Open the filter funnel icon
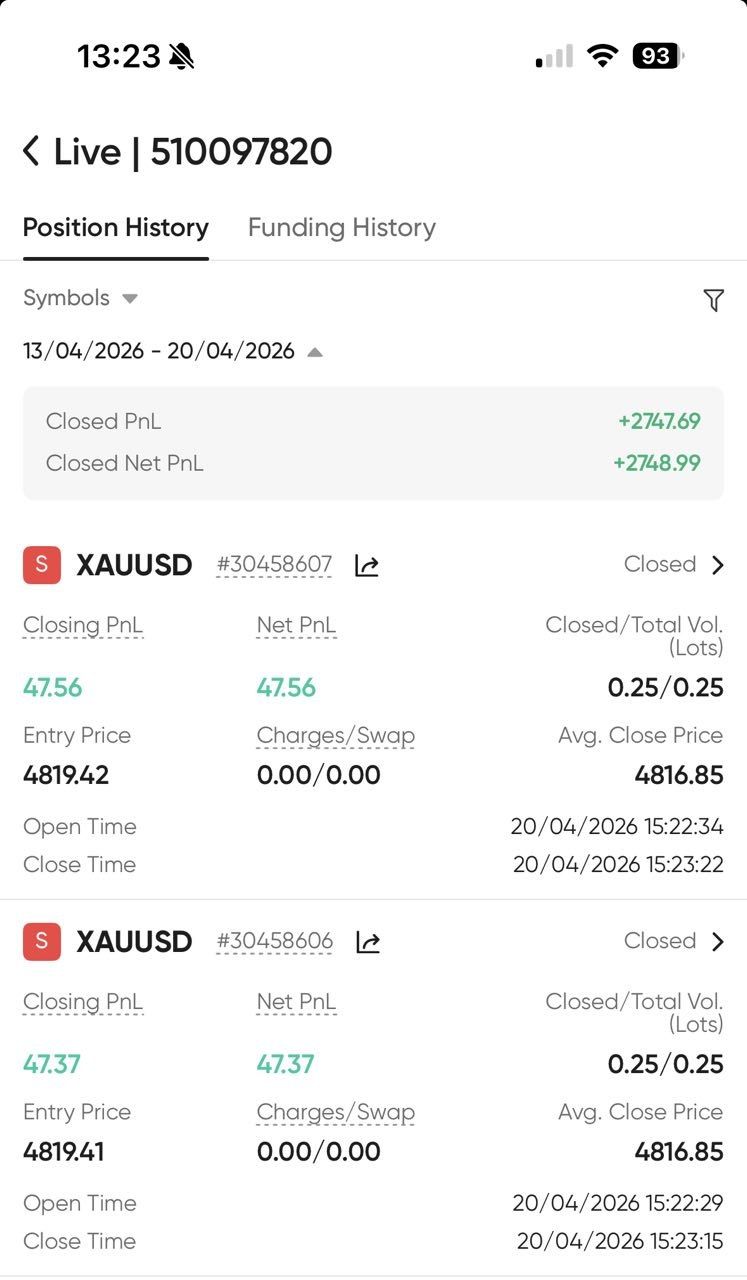This screenshot has width=747, height=1280. click(x=713, y=300)
